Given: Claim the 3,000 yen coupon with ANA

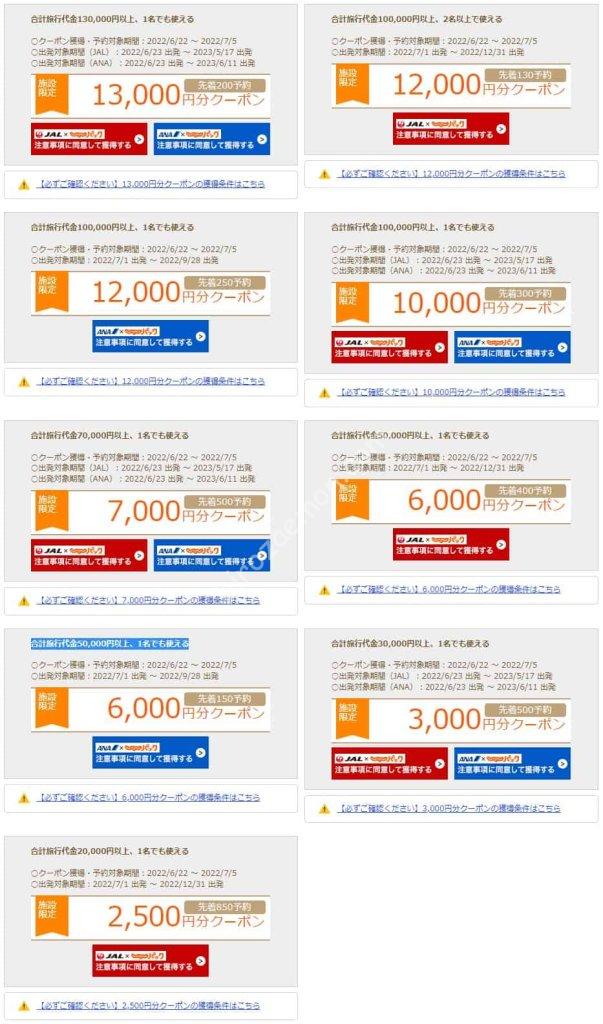Looking at the screenshot, I should (512, 763).
